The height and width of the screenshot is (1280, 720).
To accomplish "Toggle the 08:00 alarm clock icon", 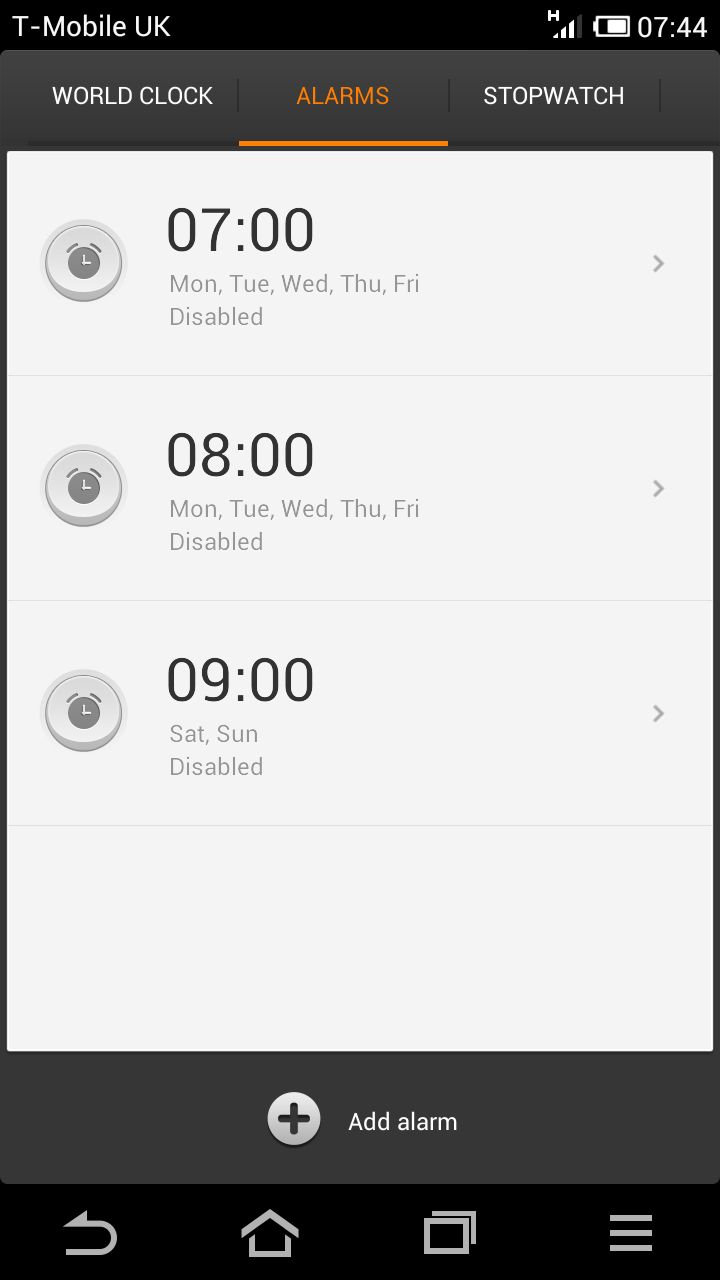I will (x=84, y=487).
